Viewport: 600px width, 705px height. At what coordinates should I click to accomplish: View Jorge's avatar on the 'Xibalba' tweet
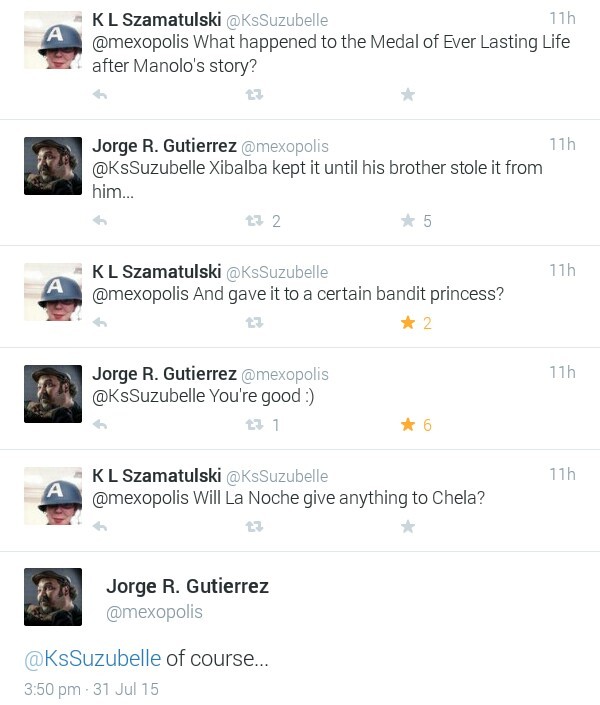point(53,166)
